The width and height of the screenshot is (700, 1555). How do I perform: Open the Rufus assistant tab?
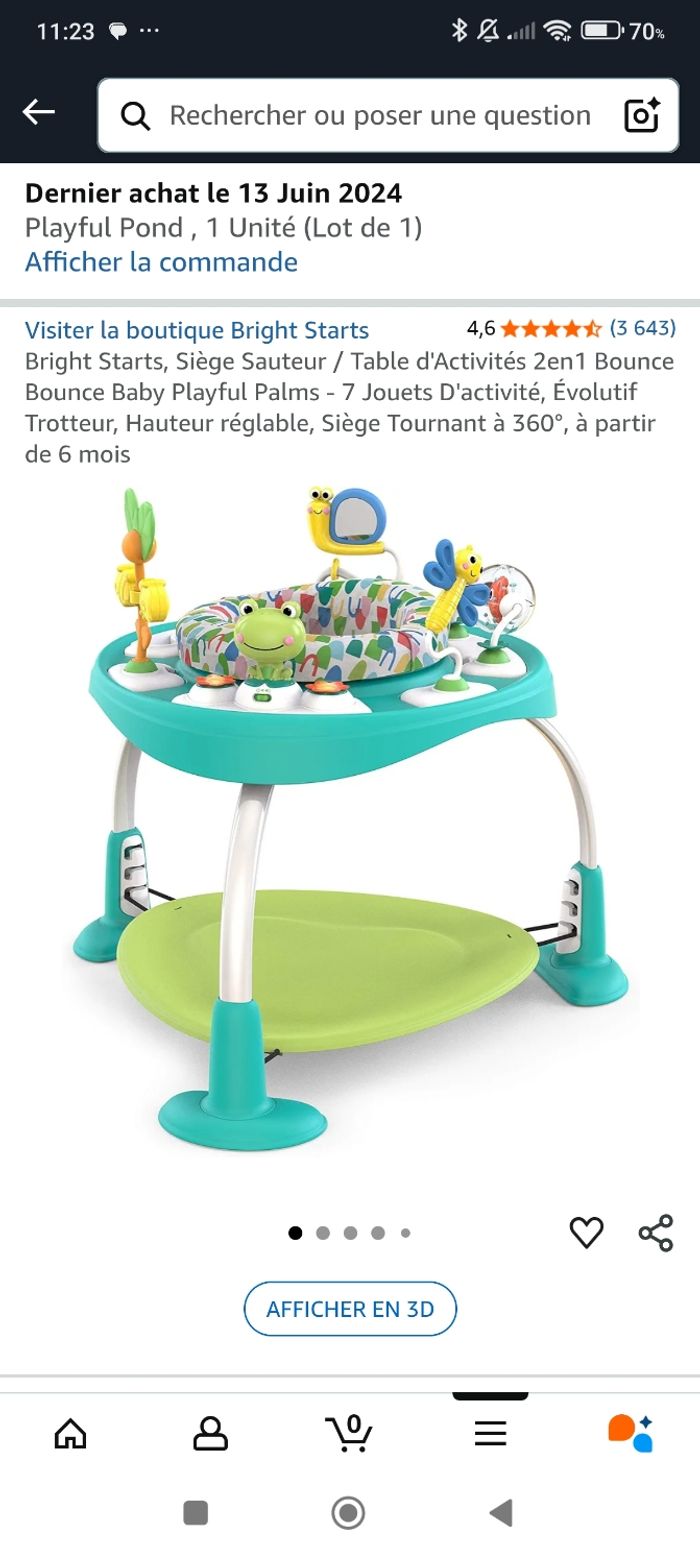(630, 1434)
